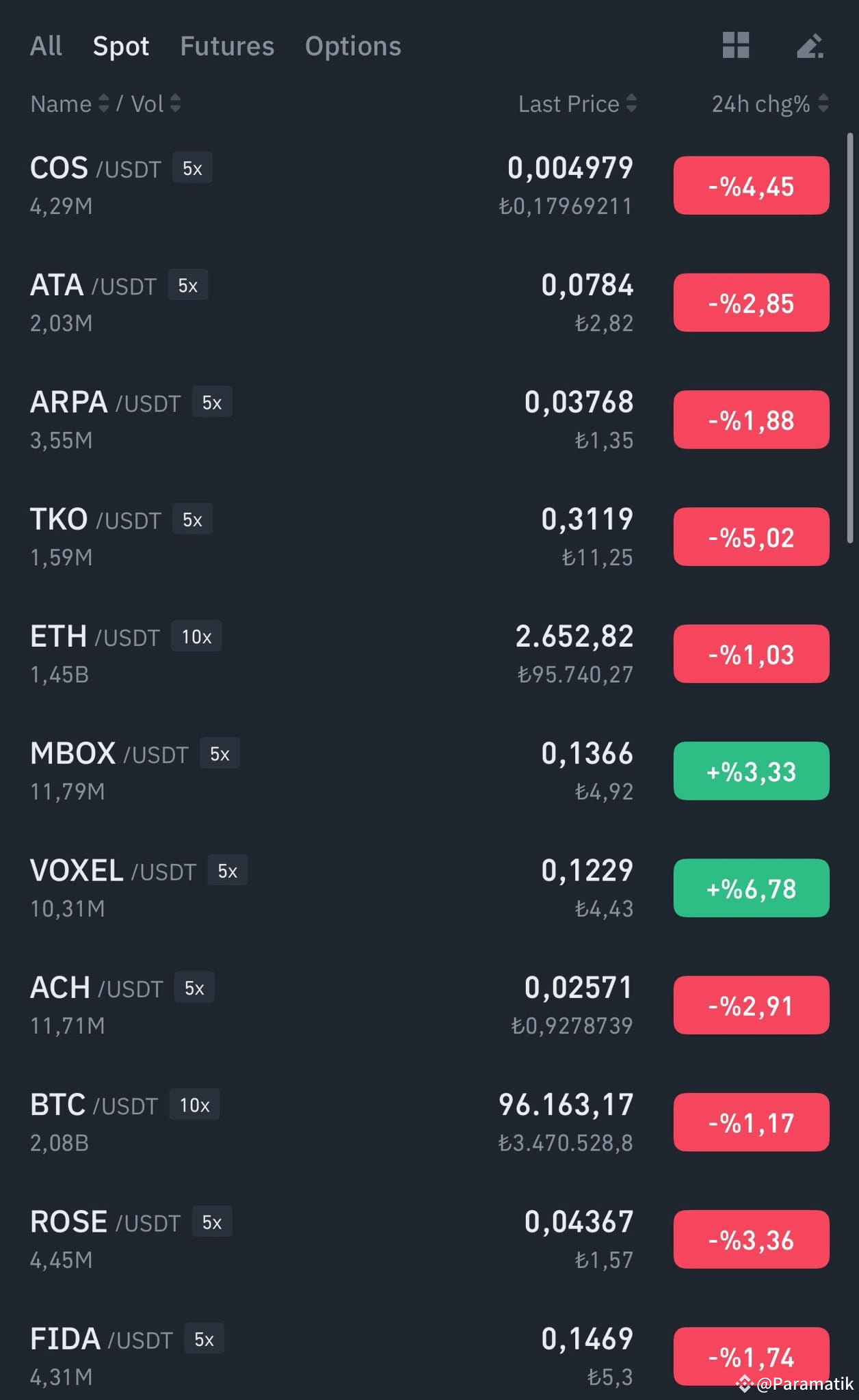Click the edit/pencil icon at top right

tap(810, 46)
